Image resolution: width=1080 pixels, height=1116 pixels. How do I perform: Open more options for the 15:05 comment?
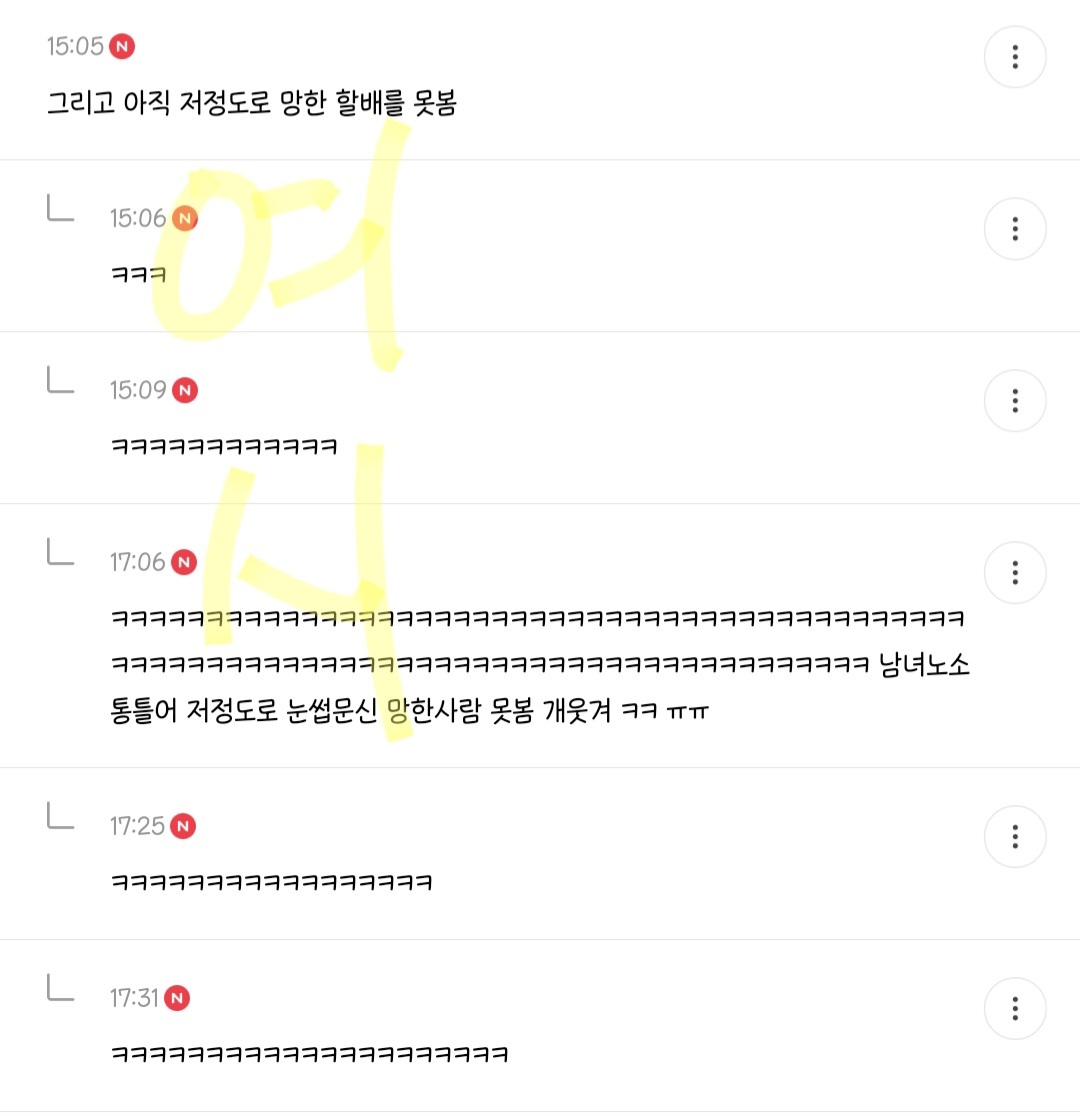[x=1015, y=57]
